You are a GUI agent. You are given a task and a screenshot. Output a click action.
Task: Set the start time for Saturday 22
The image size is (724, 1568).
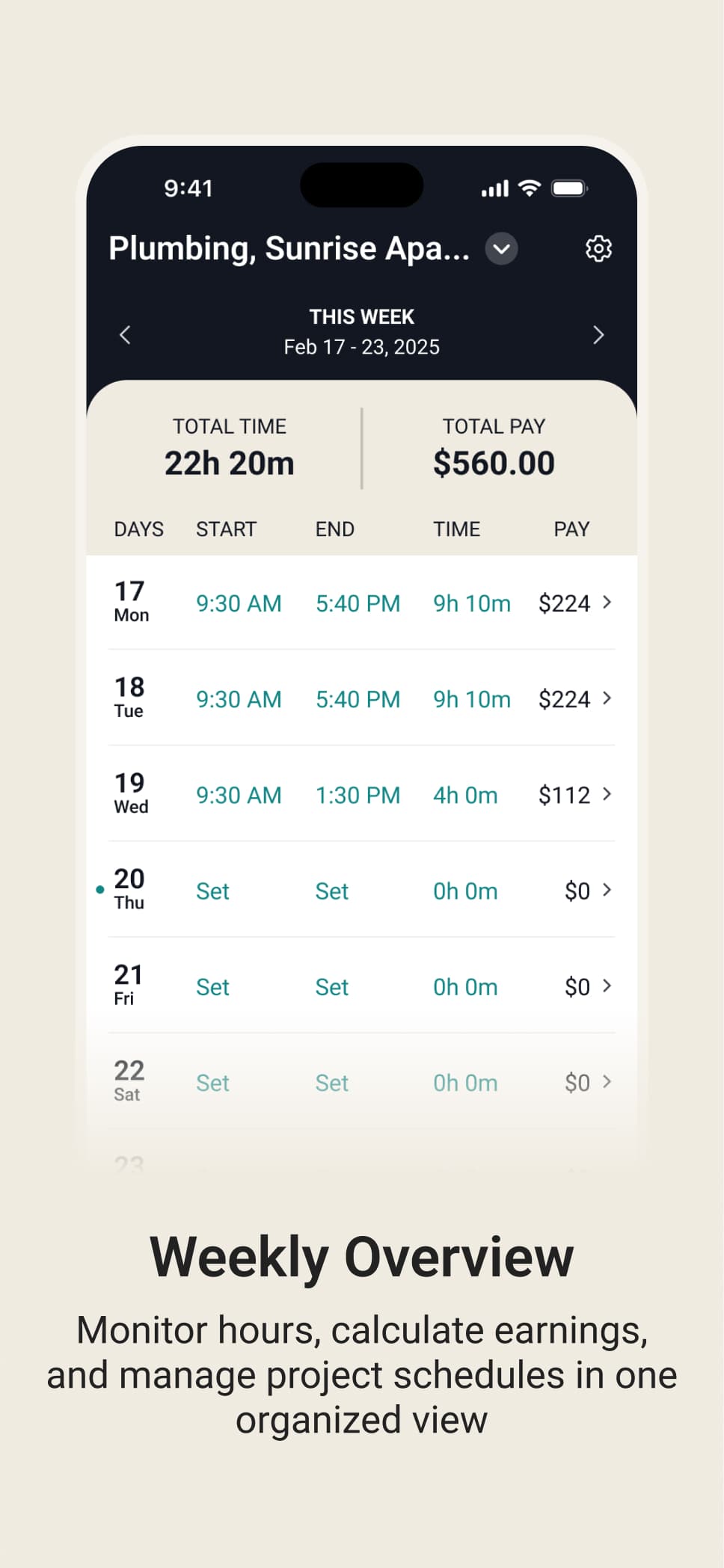[212, 1082]
